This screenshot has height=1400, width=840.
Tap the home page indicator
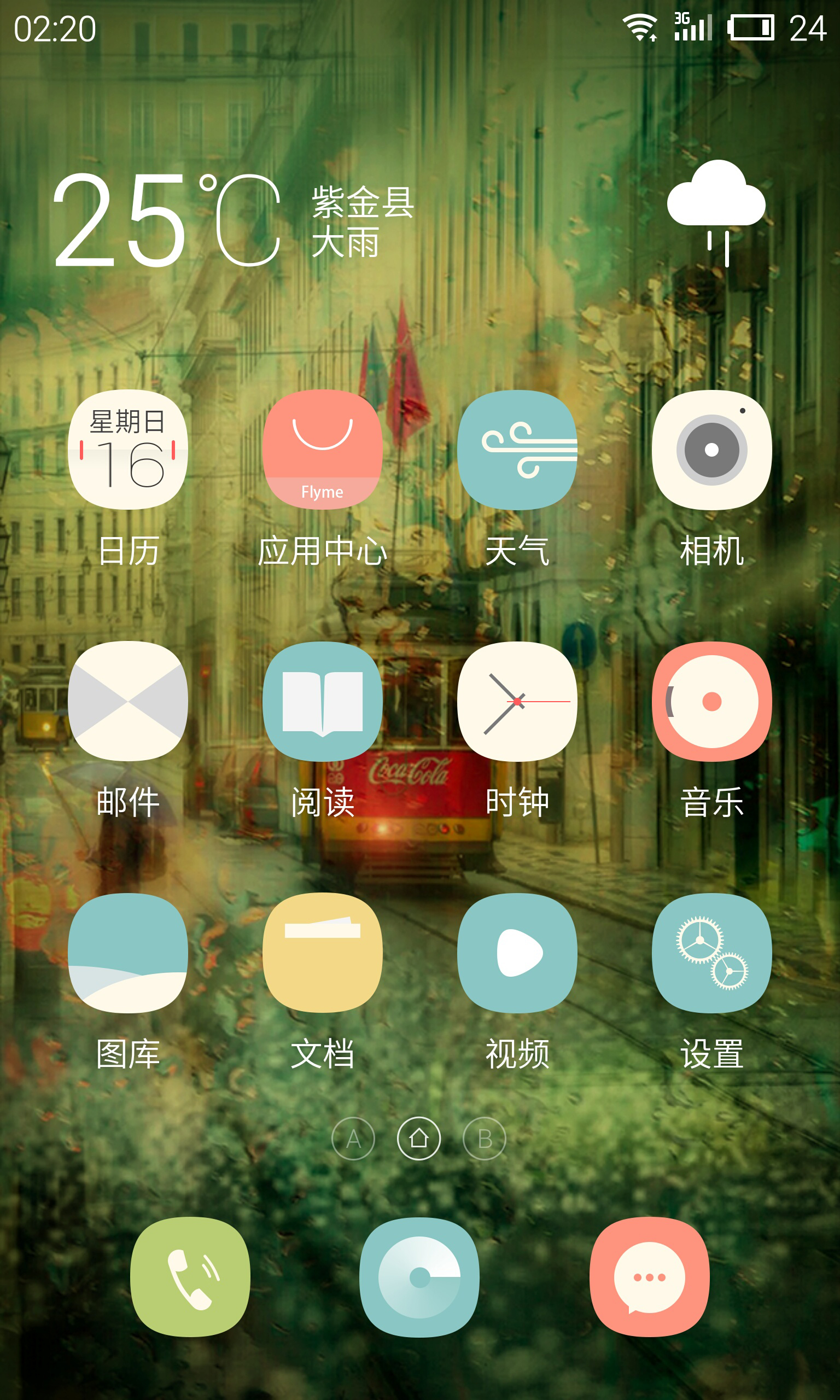coord(419,1139)
